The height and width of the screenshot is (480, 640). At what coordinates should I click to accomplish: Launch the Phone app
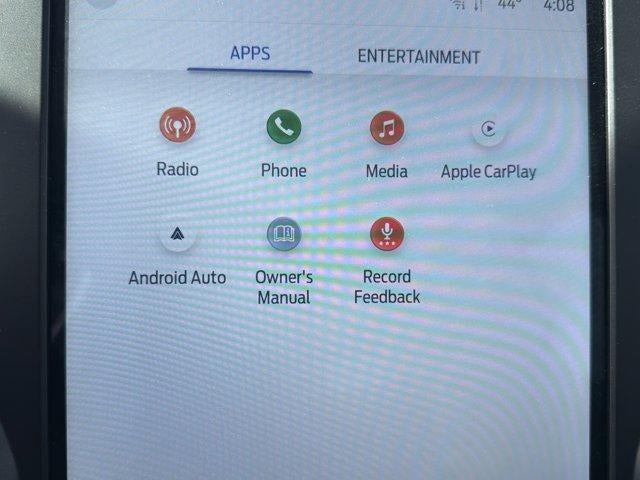tap(284, 128)
